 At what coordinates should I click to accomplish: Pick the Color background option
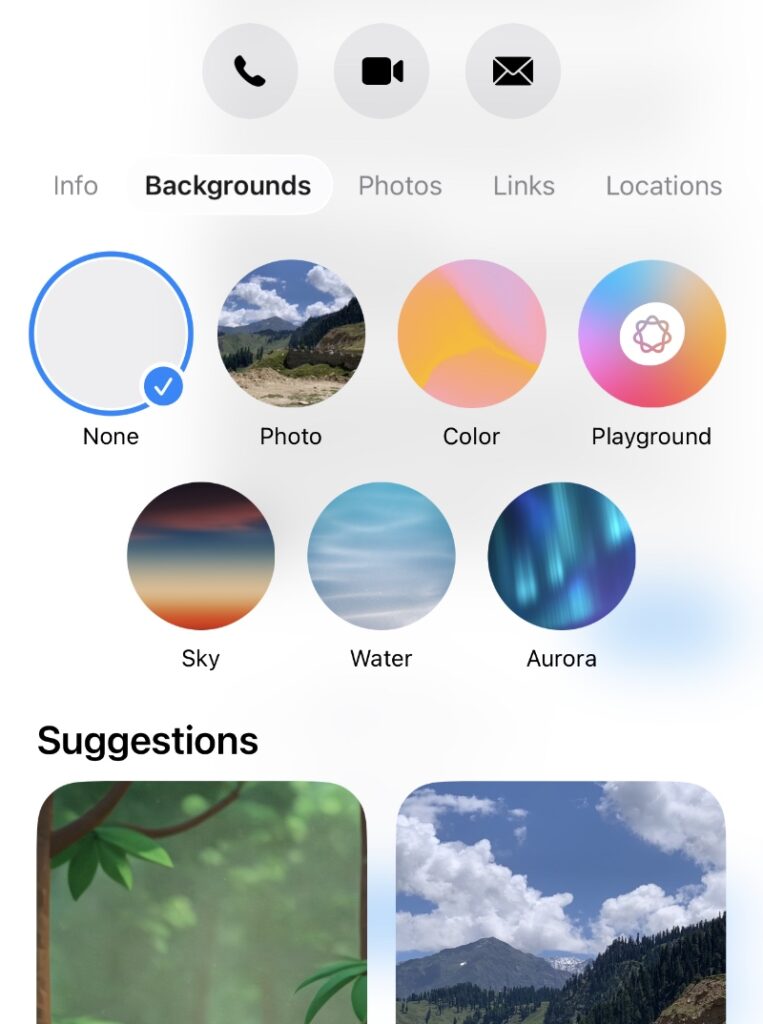tap(471, 333)
